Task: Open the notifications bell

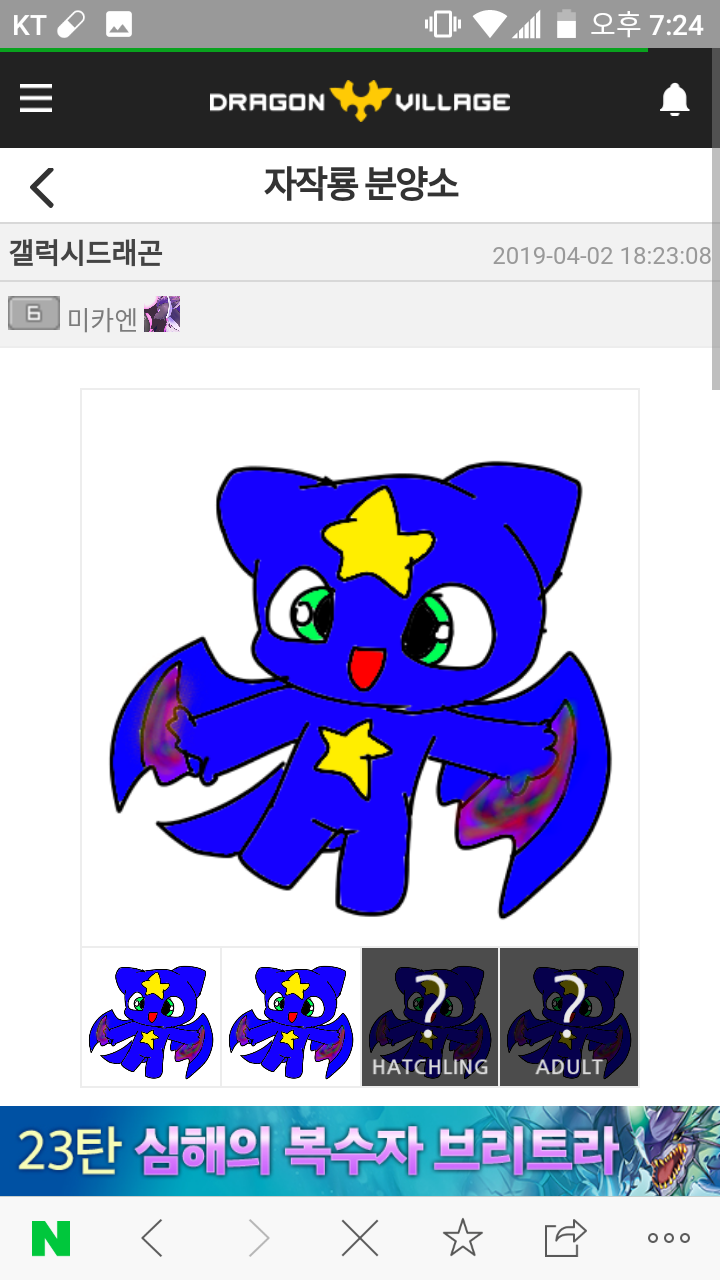Action: pyautogui.click(x=675, y=99)
